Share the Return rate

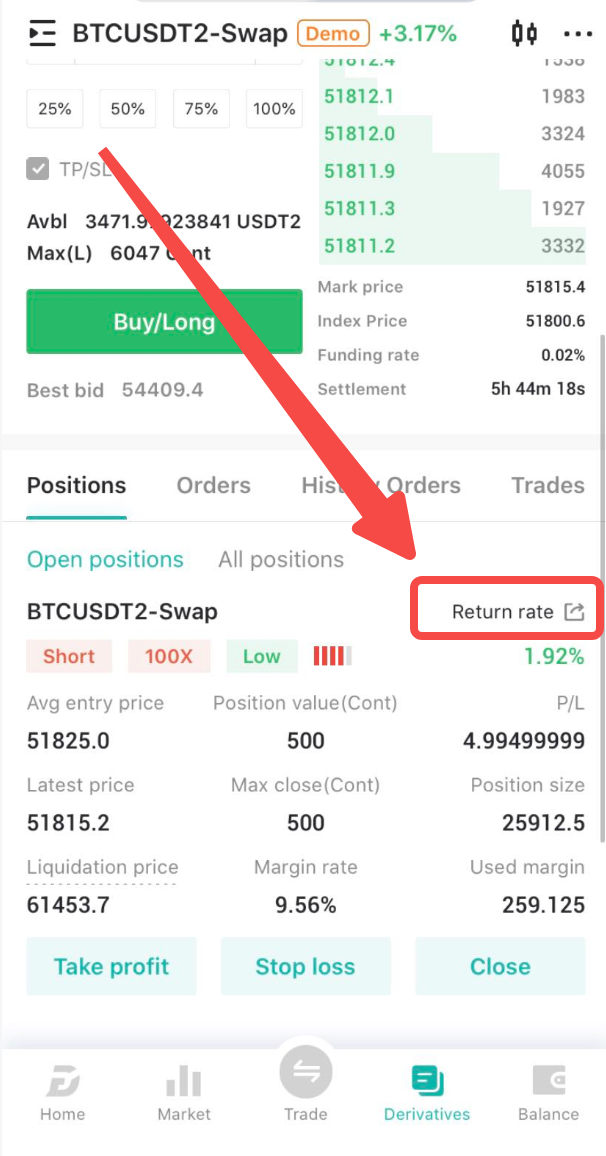(x=574, y=612)
